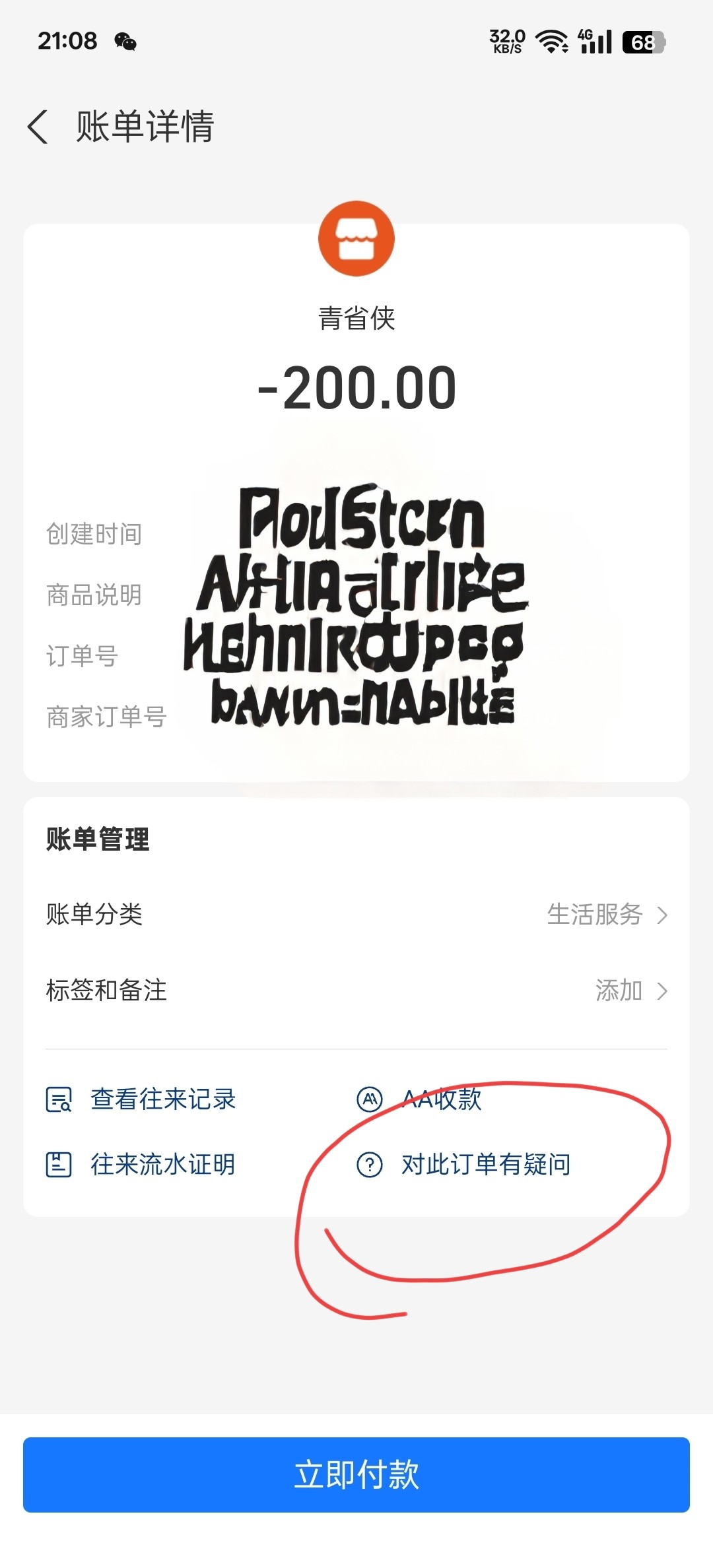
Task: Tap 对此订单有疑问 help link
Action: [x=485, y=1165]
